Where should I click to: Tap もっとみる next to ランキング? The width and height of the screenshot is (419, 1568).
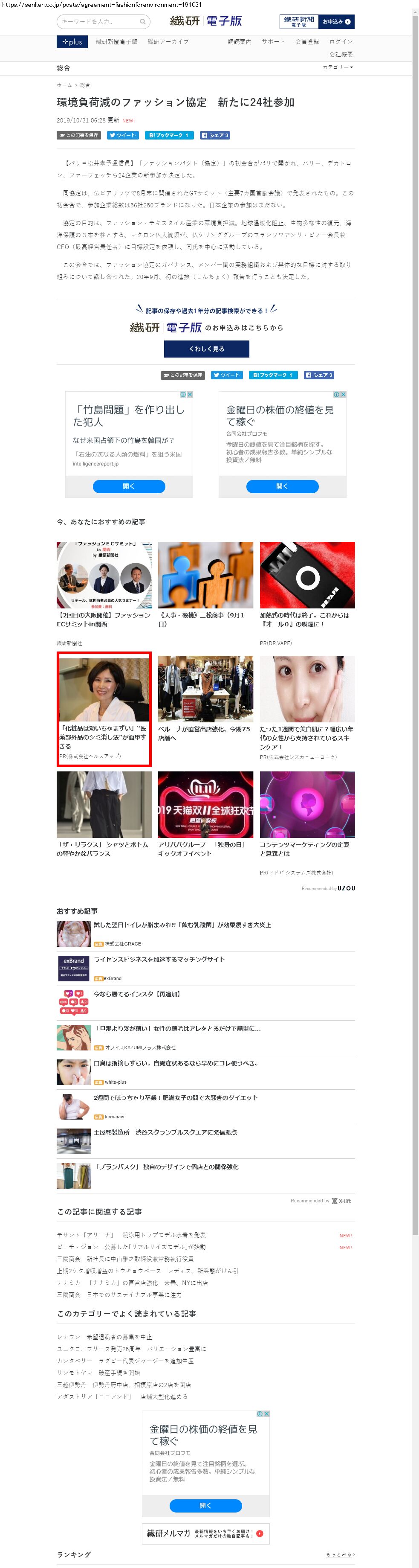point(339,1555)
